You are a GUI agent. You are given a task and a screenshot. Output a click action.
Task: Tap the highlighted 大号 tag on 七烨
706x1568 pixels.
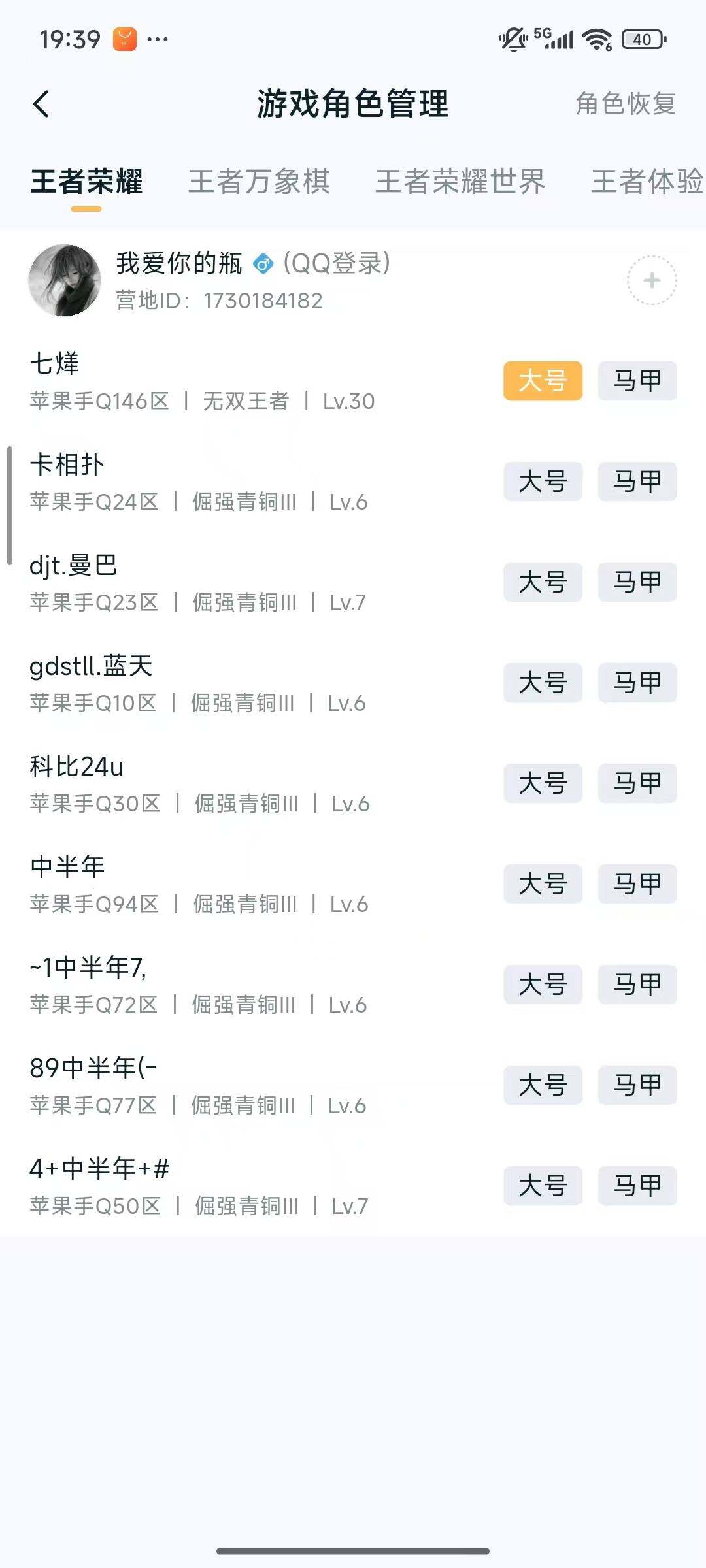(x=543, y=382)
